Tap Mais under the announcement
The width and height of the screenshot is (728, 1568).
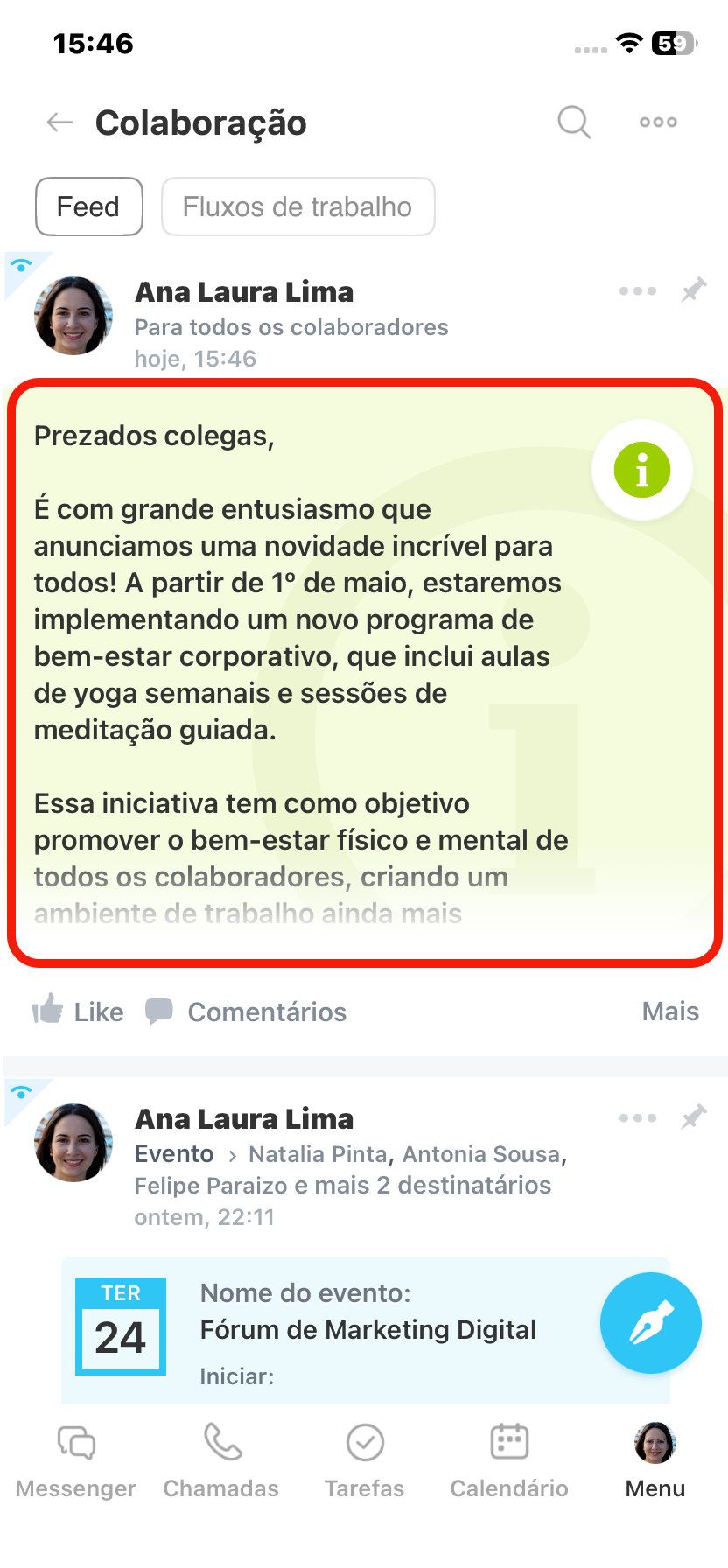669,1011
